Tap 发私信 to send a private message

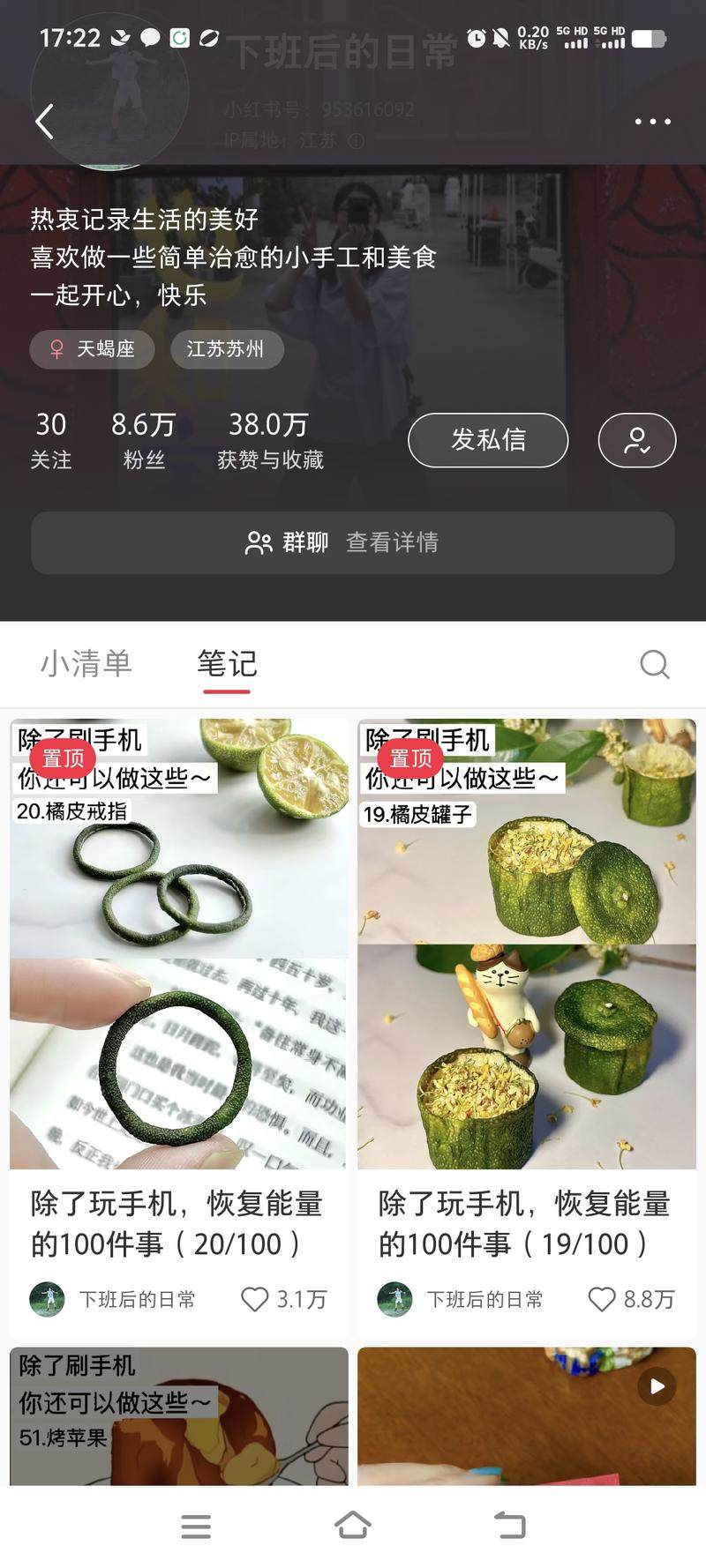487,439
